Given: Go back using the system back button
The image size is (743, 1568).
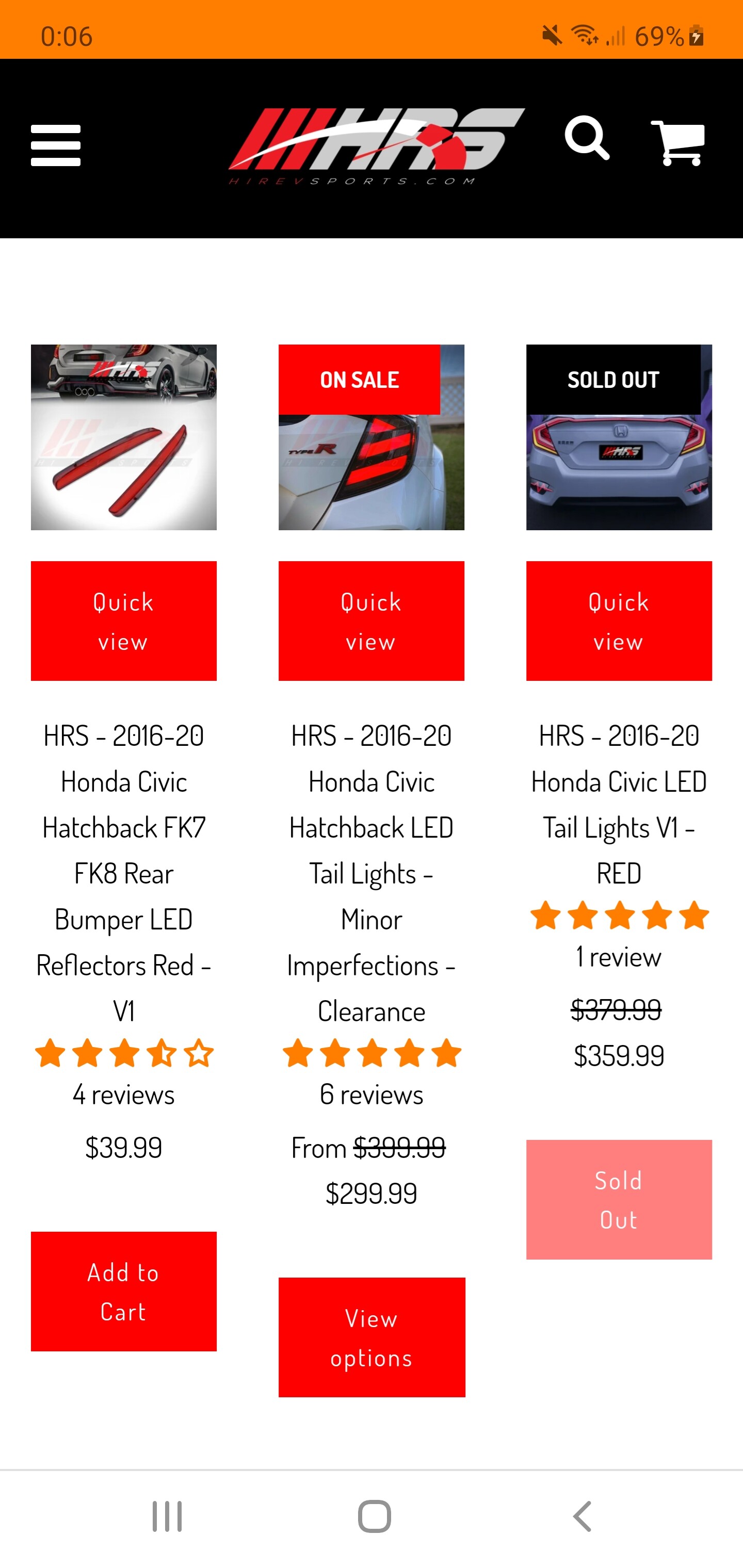Looking at the screenshot, I should coord(582,1516).
